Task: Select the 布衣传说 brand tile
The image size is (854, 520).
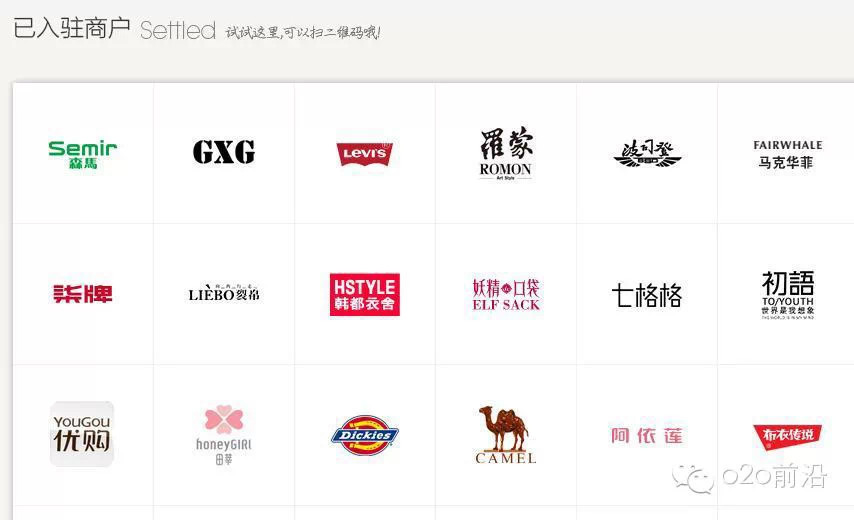Action: (x=787, y=435)
